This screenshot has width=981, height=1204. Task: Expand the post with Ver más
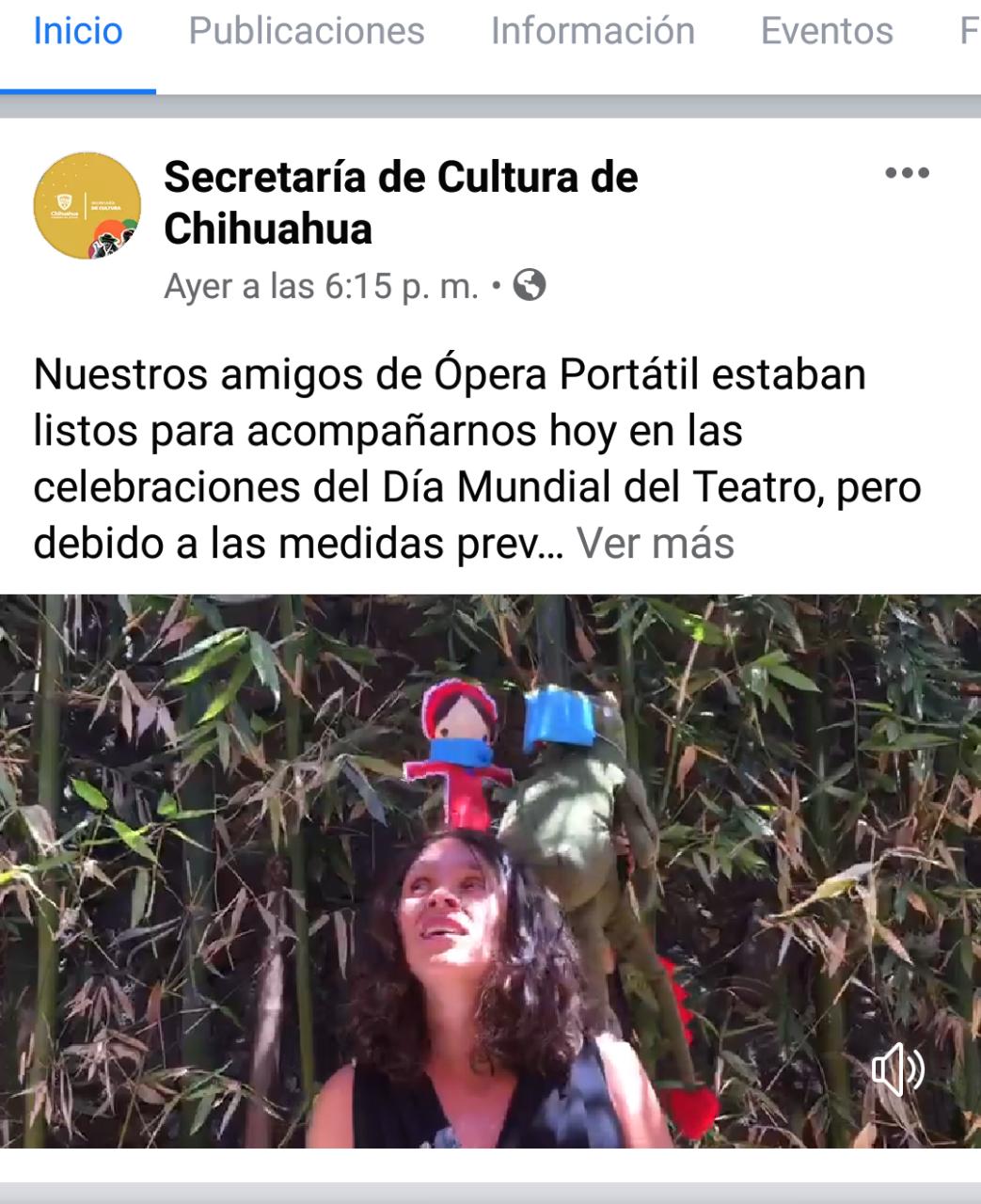pyautogui.click(x=655, y=544)
